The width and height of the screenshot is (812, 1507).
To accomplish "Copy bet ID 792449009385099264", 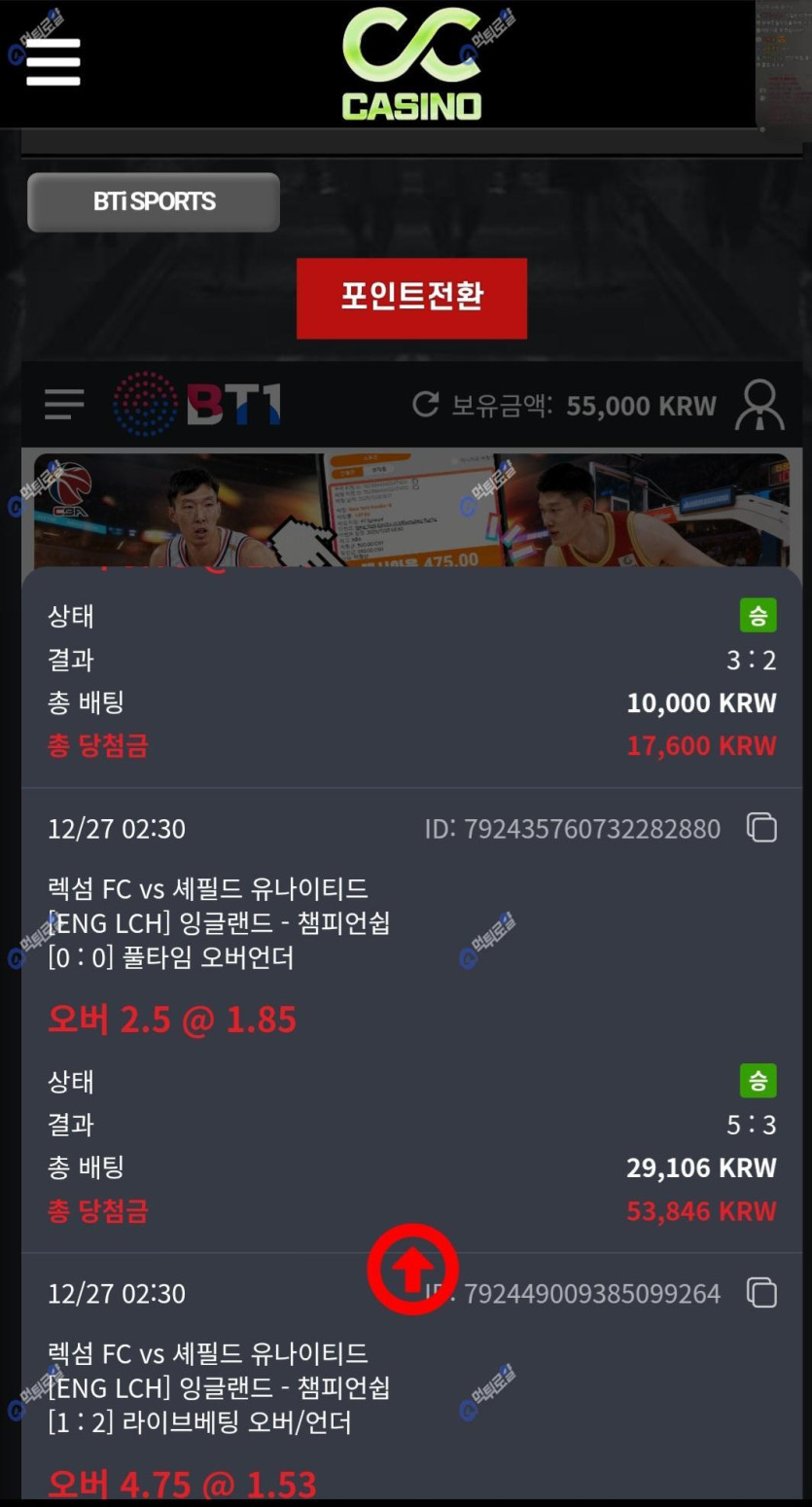I will click(761, 1293).
